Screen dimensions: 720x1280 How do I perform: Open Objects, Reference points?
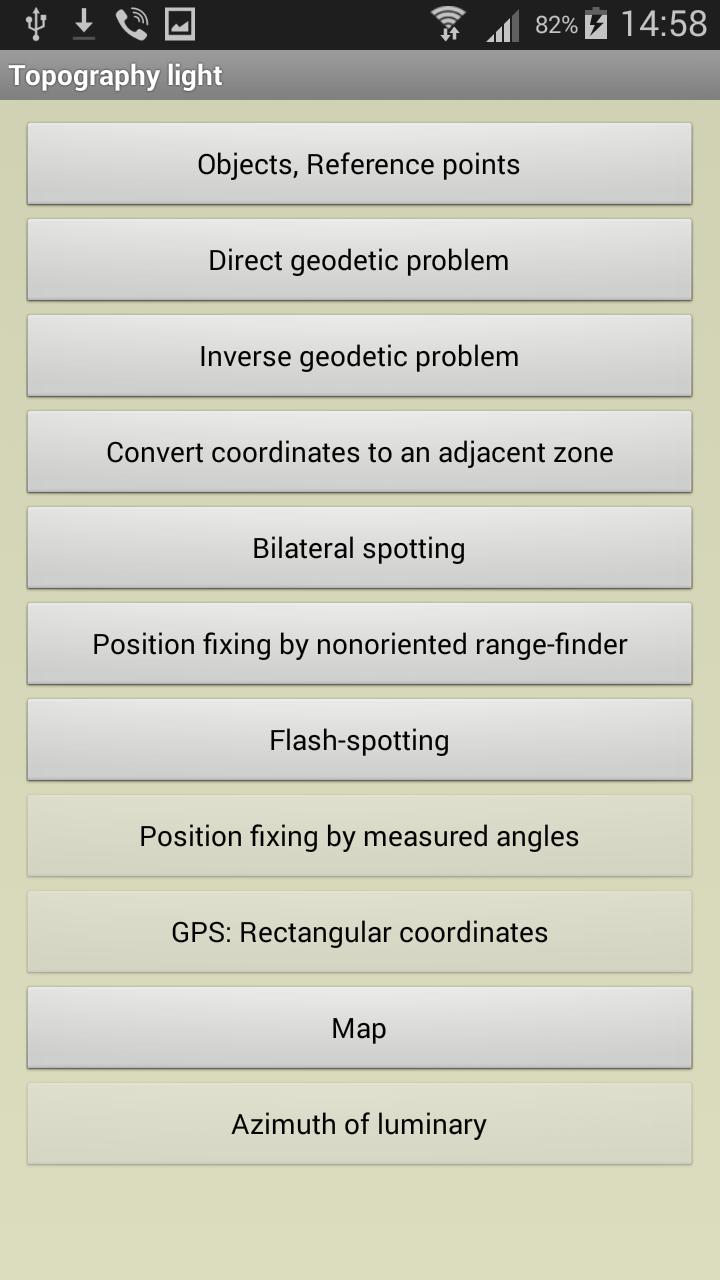[359, 163]
